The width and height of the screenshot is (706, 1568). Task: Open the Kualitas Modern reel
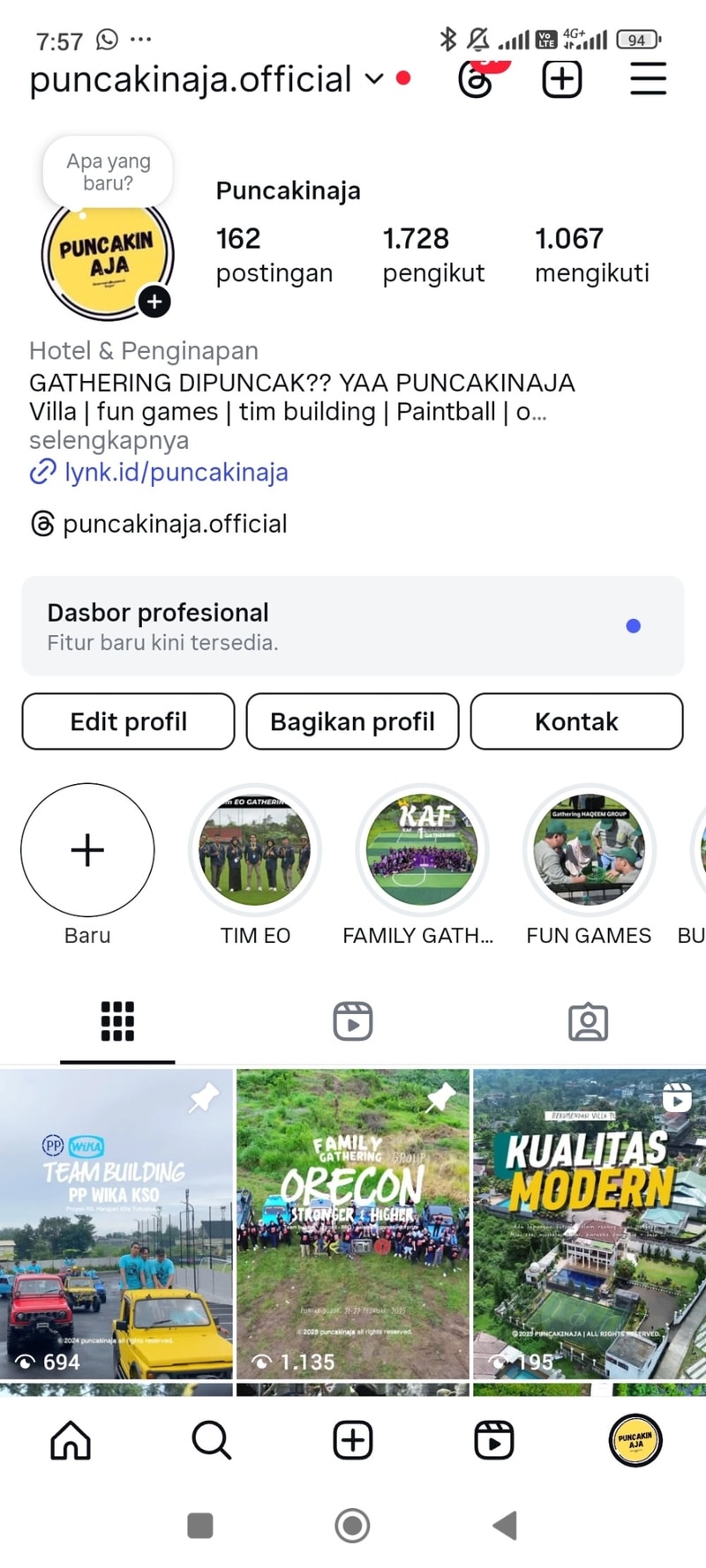click(590, 1223)
